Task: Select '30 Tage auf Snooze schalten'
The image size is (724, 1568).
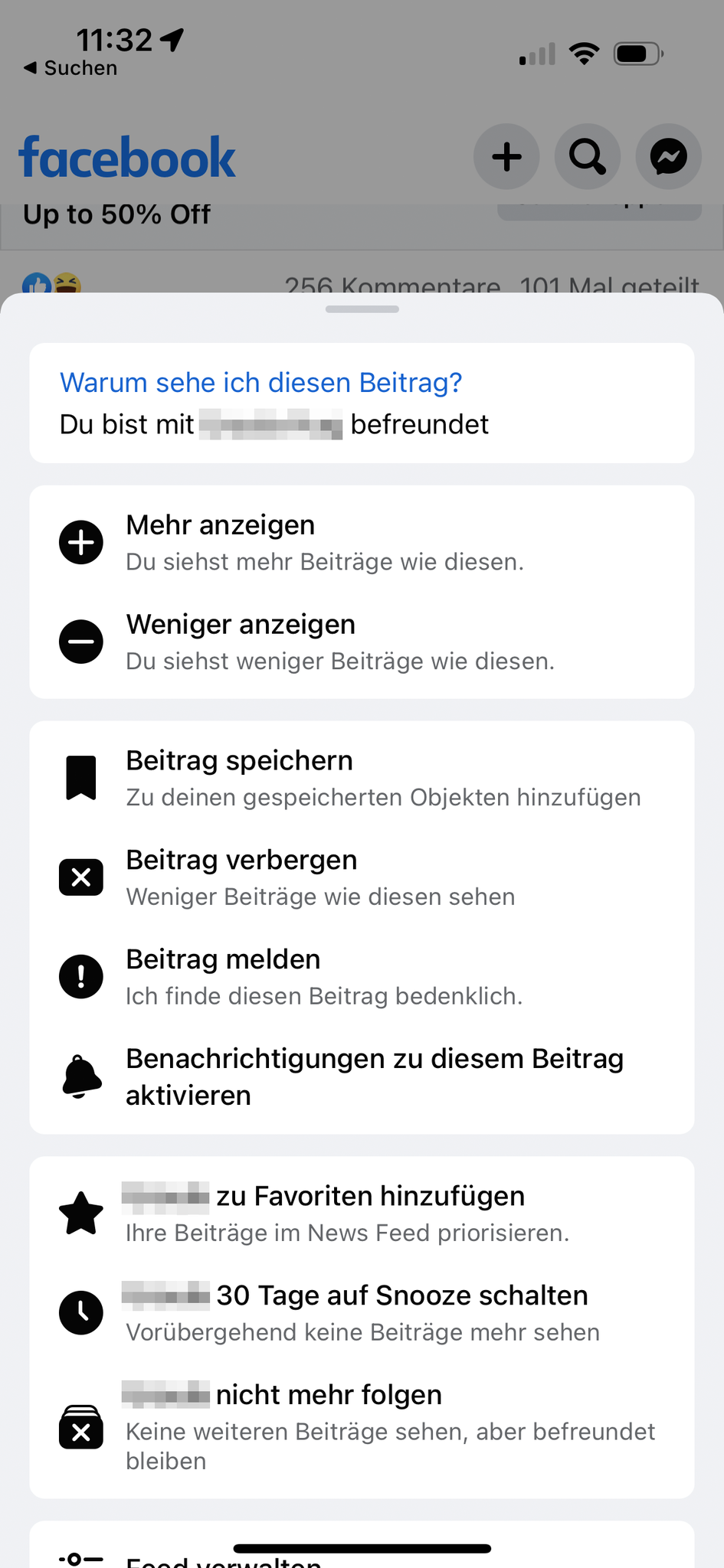Action: 361,1312
